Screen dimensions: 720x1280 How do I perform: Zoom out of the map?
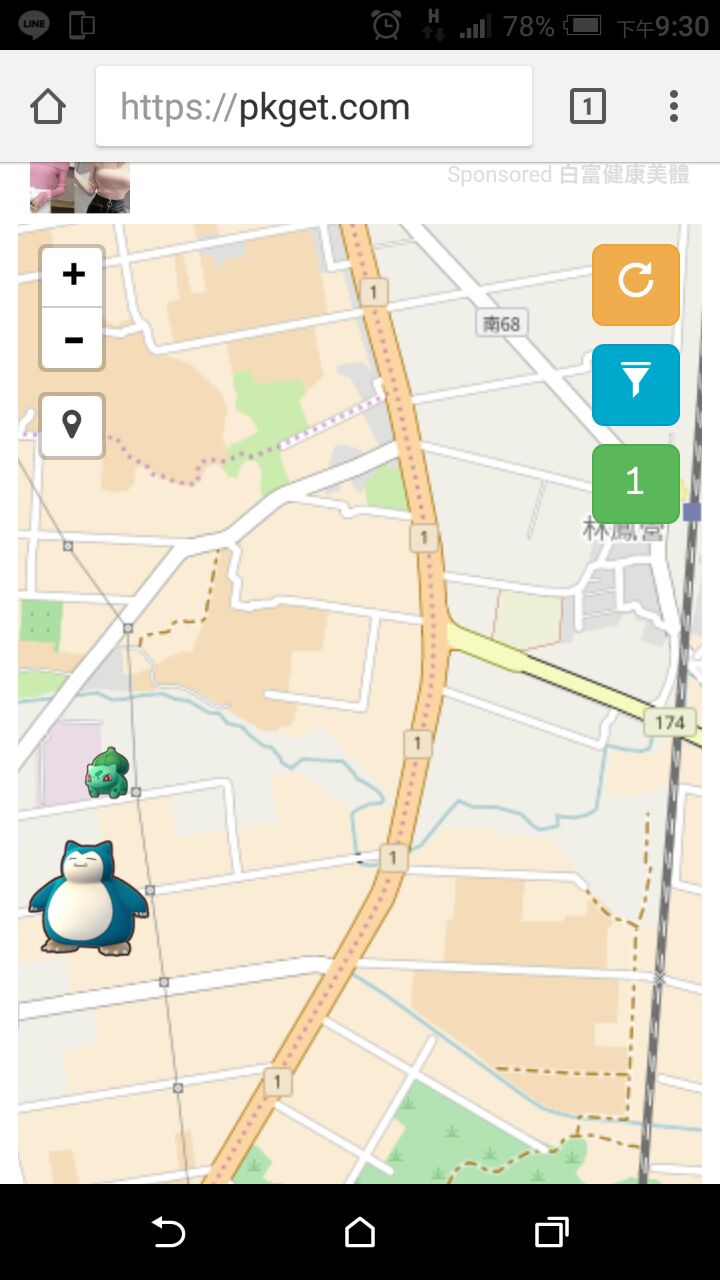pos(73,339)
